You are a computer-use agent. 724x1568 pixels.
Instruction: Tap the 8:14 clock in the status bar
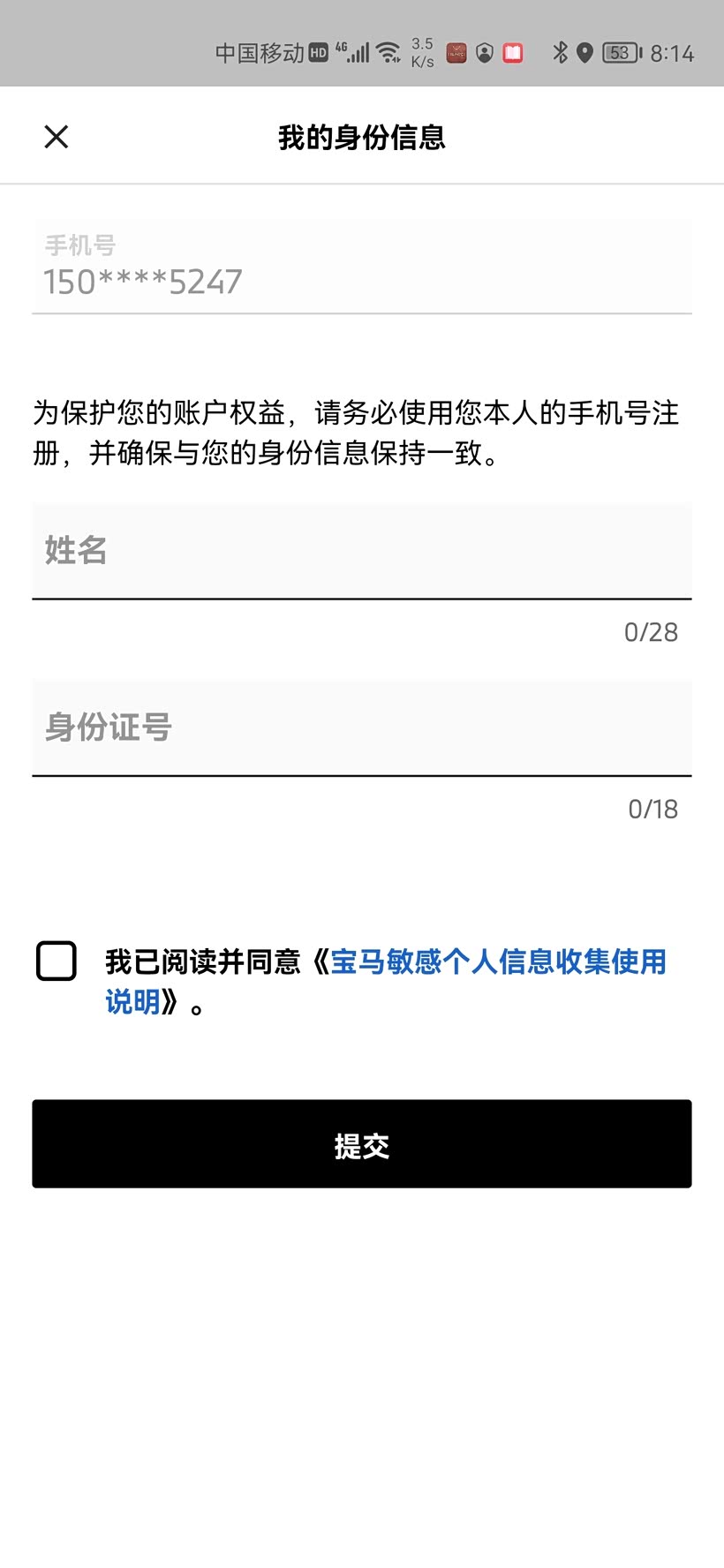point(671,53)
